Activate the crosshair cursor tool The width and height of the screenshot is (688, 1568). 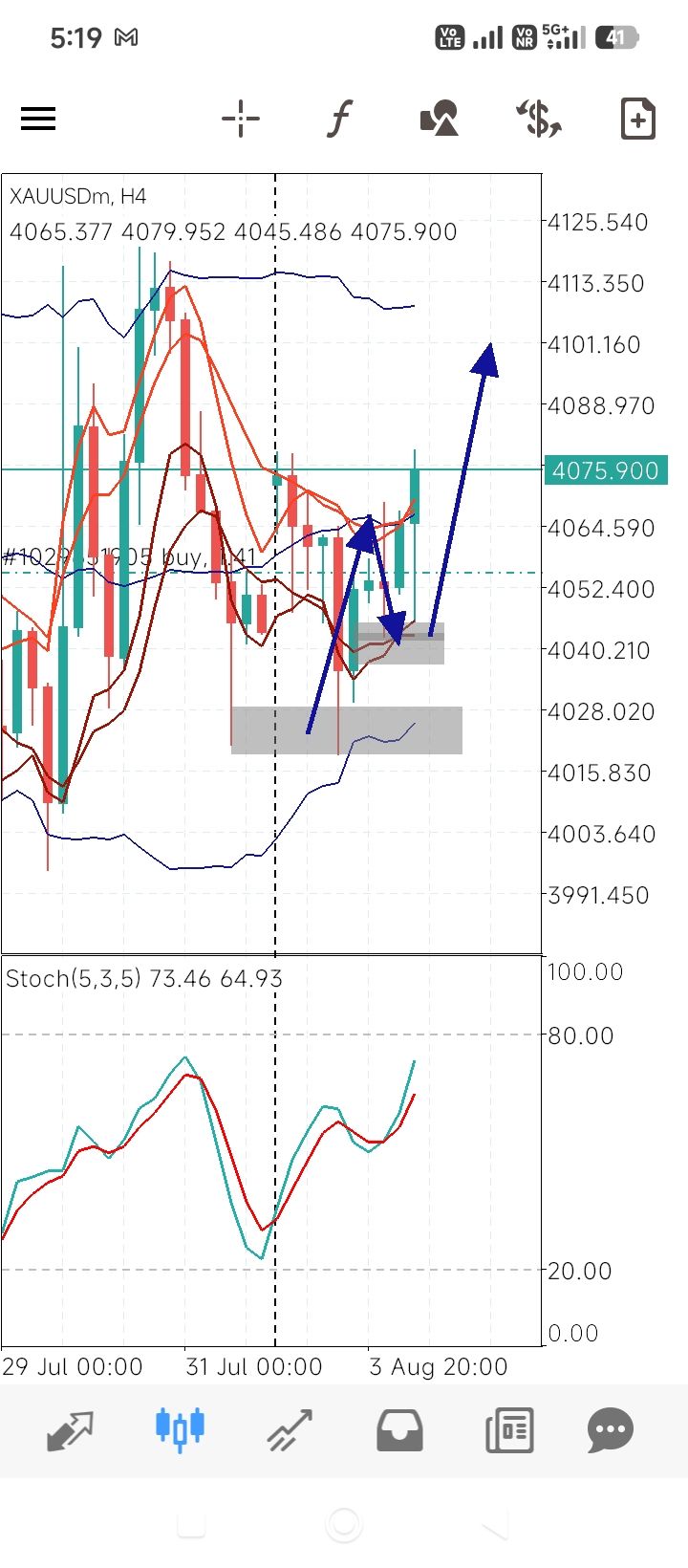coord(240,119)
